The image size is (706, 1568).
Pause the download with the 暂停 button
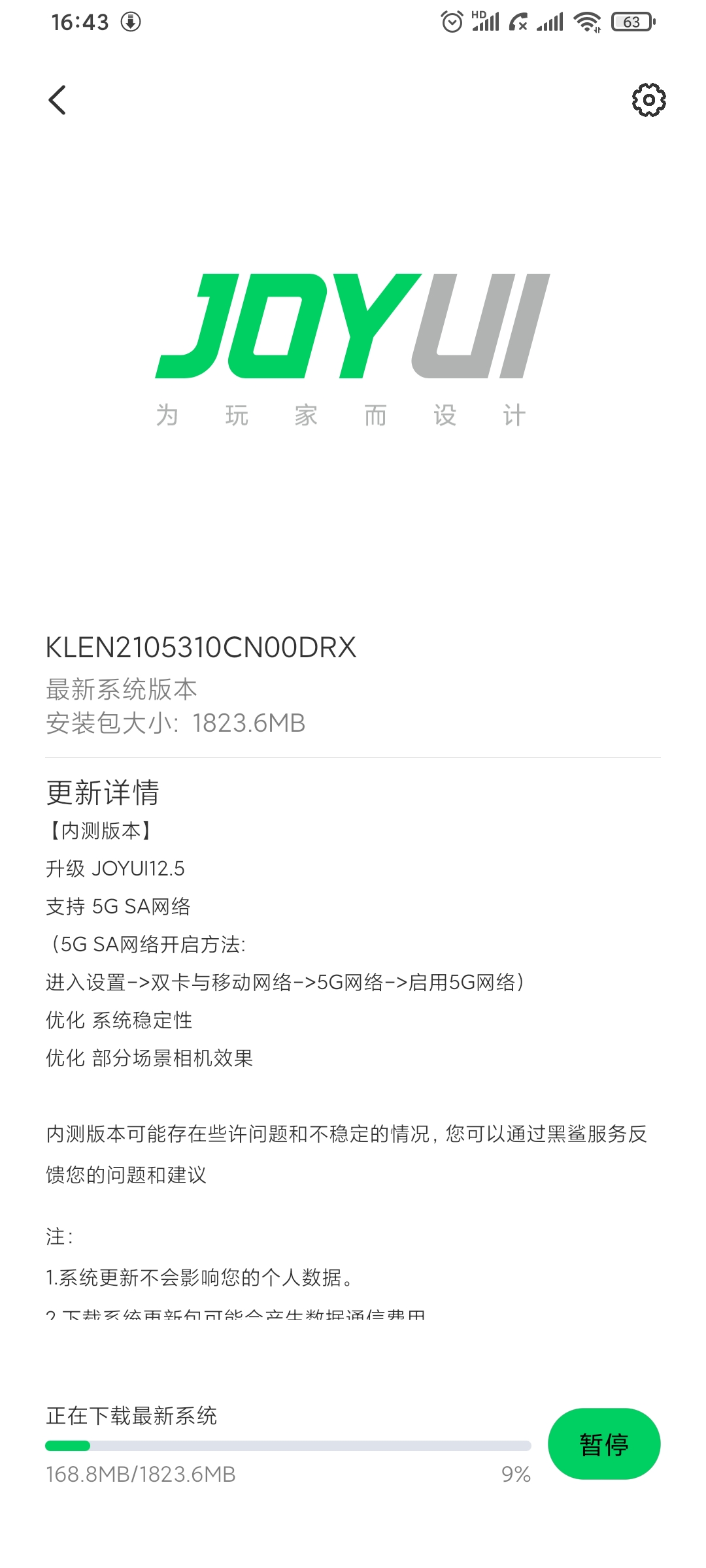pos(604,1444)
